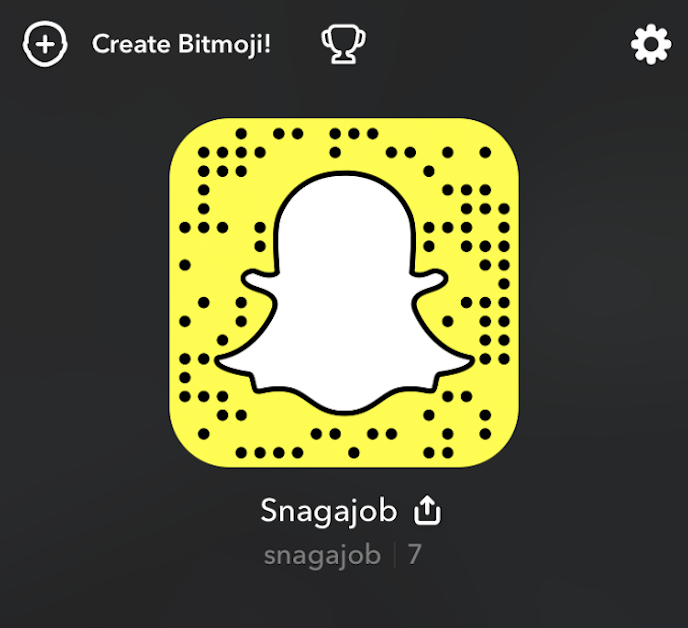Open the trophy case
This screenshot has height=628, width=688.
(x=340, y=45)
